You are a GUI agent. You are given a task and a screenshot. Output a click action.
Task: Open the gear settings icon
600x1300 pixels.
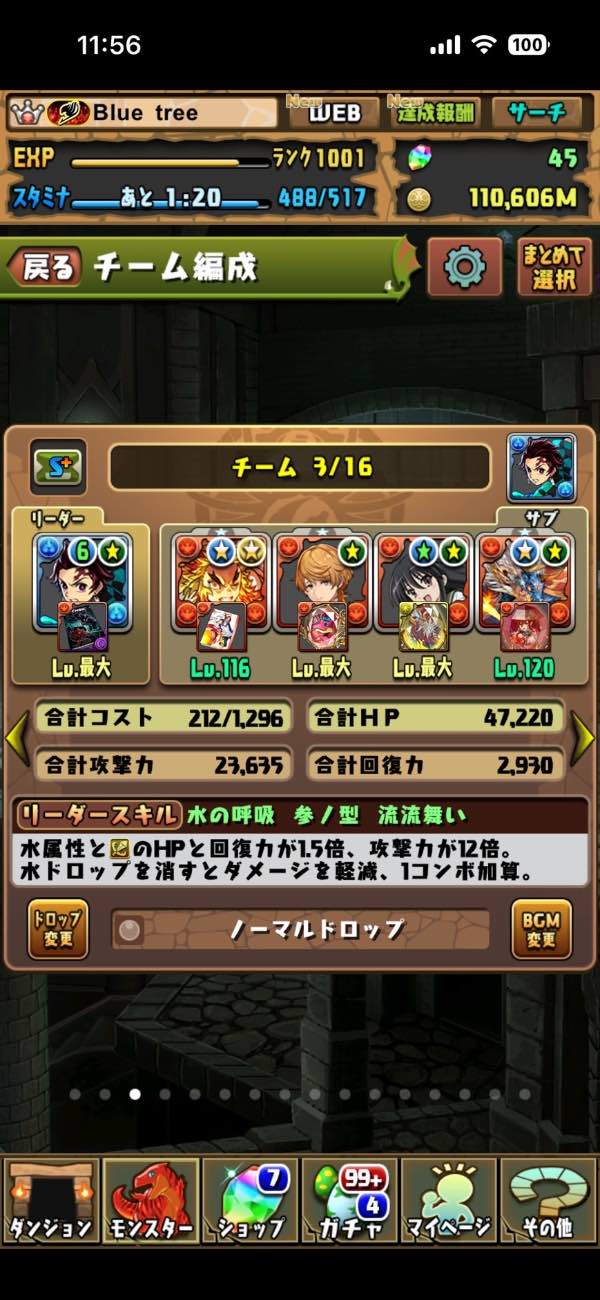pyautogui.click(x=464, y=267)
